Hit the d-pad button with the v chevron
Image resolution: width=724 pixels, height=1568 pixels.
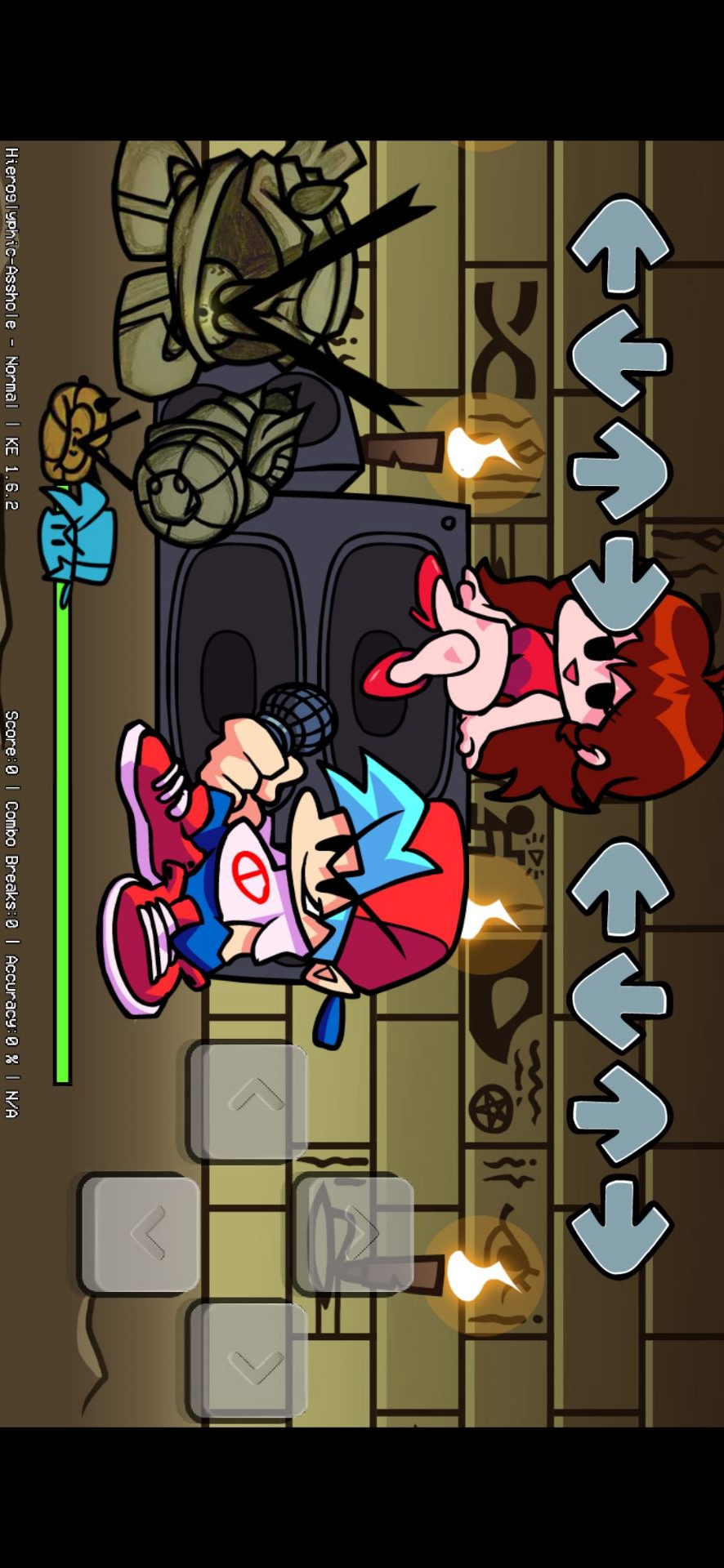point(248,1361)
